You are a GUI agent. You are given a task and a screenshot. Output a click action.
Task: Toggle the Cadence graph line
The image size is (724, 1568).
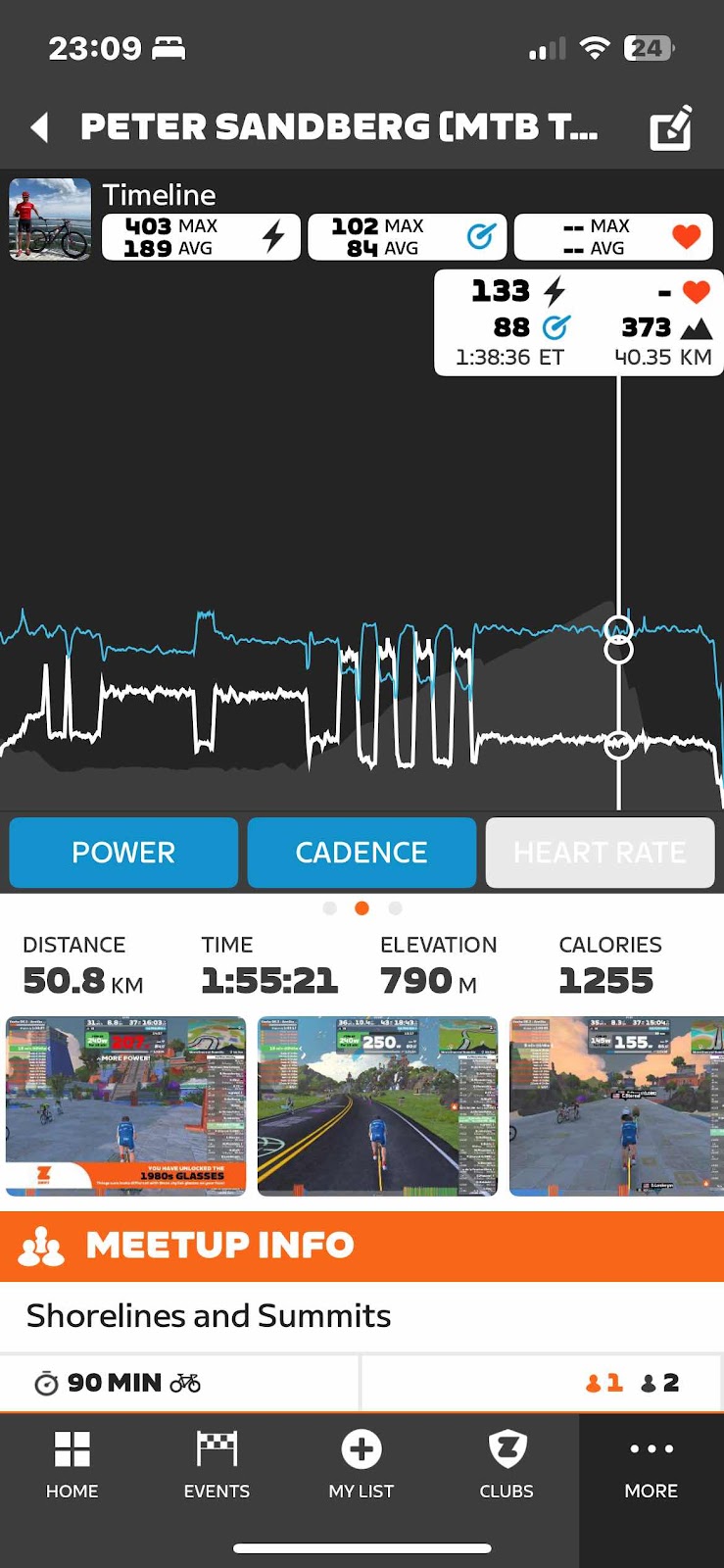pos(362,853)
